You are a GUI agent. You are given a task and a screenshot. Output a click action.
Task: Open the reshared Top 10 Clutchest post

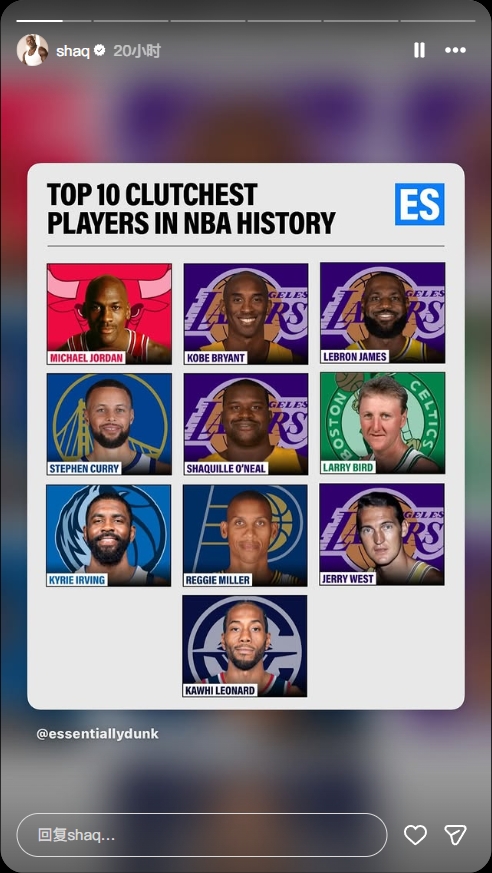coord(246,436)
